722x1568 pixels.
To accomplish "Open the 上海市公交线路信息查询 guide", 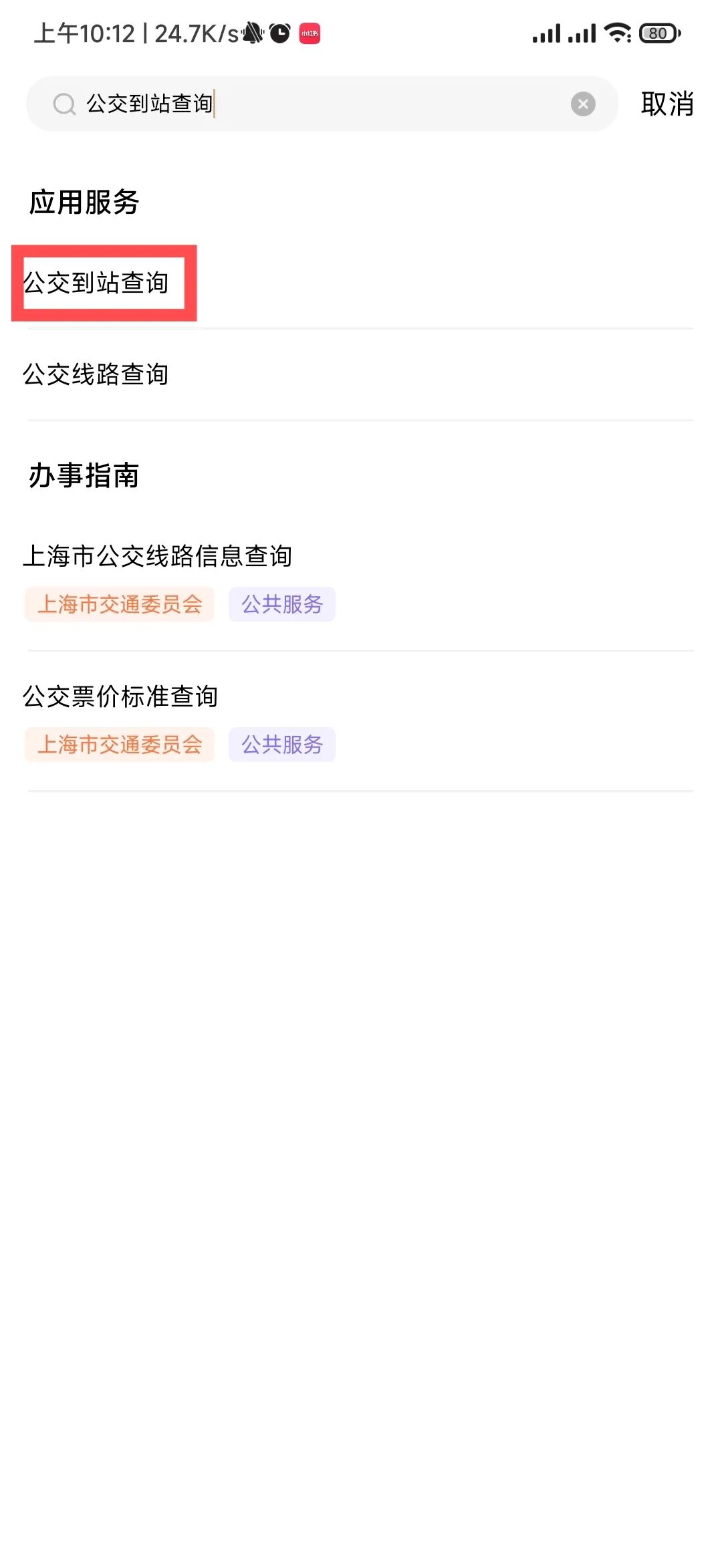I will point(158,556).
